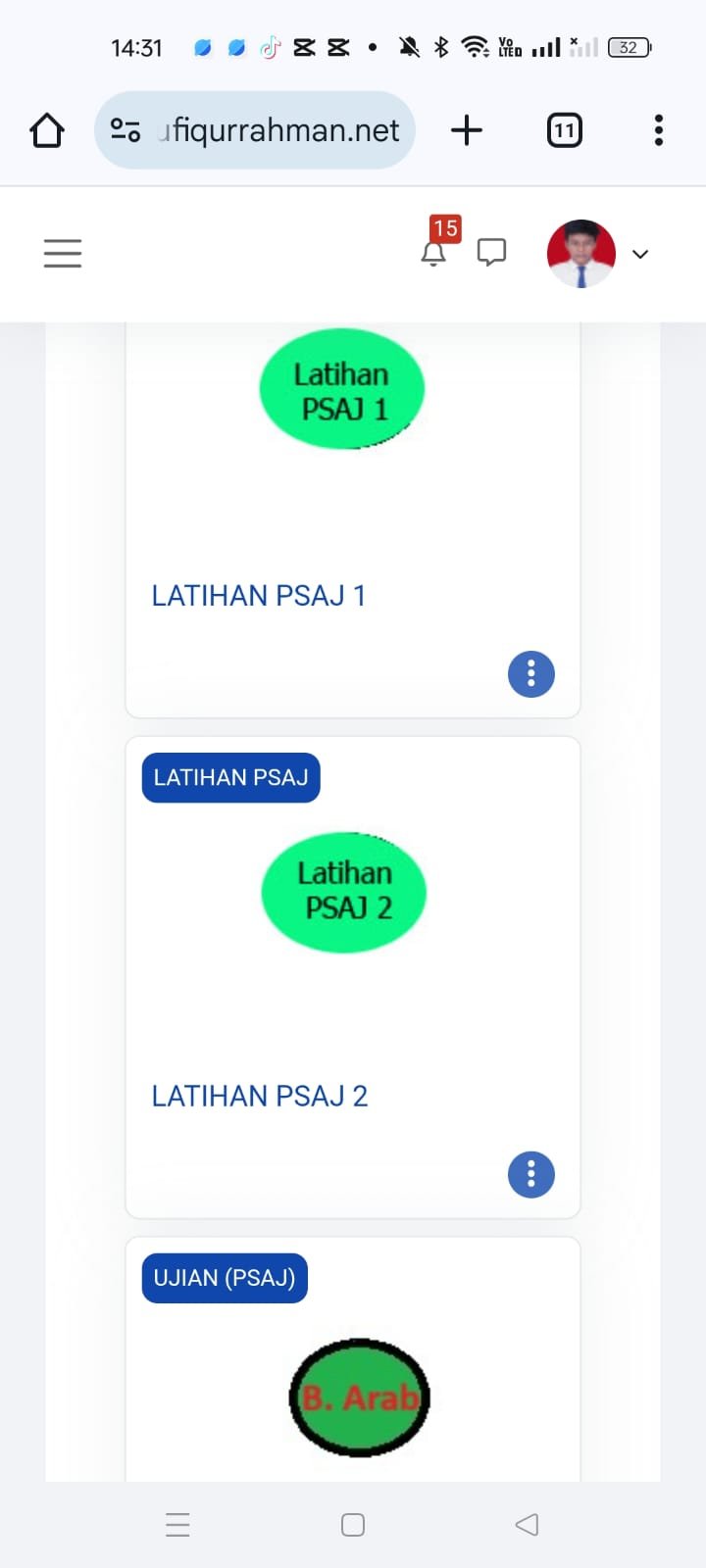Image resolution: width=706 pixels, height=1568 pixels.
Task: Go back using system navigation
Action: 527,1525
